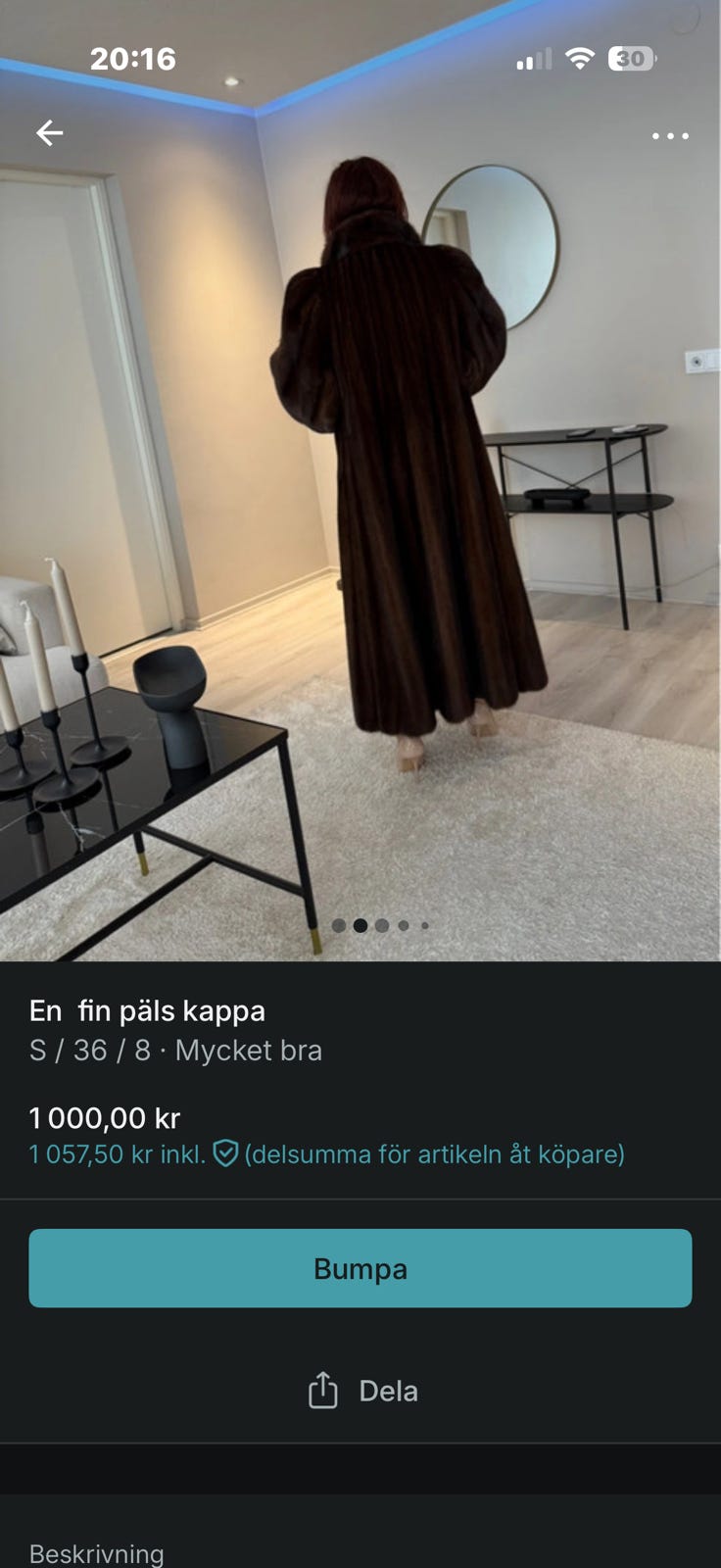
Task: Open the three-dot options menu
Action: (669, 136)
